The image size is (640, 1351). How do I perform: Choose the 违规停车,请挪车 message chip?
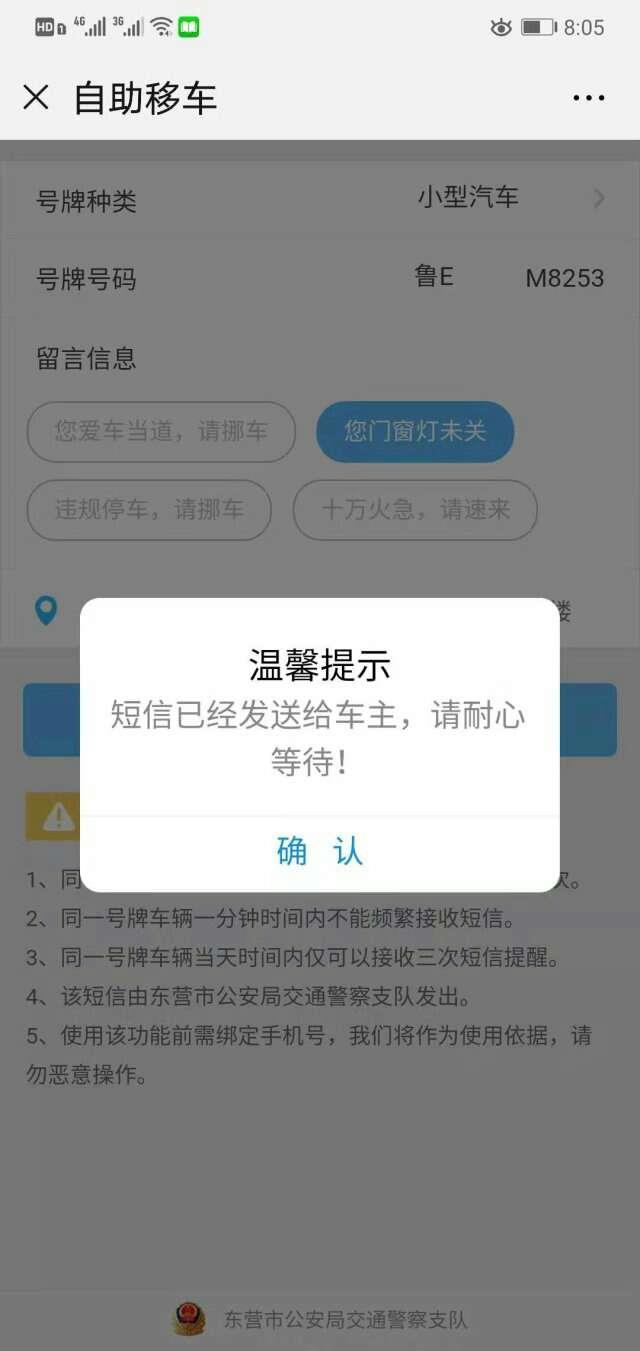point(149,510)
